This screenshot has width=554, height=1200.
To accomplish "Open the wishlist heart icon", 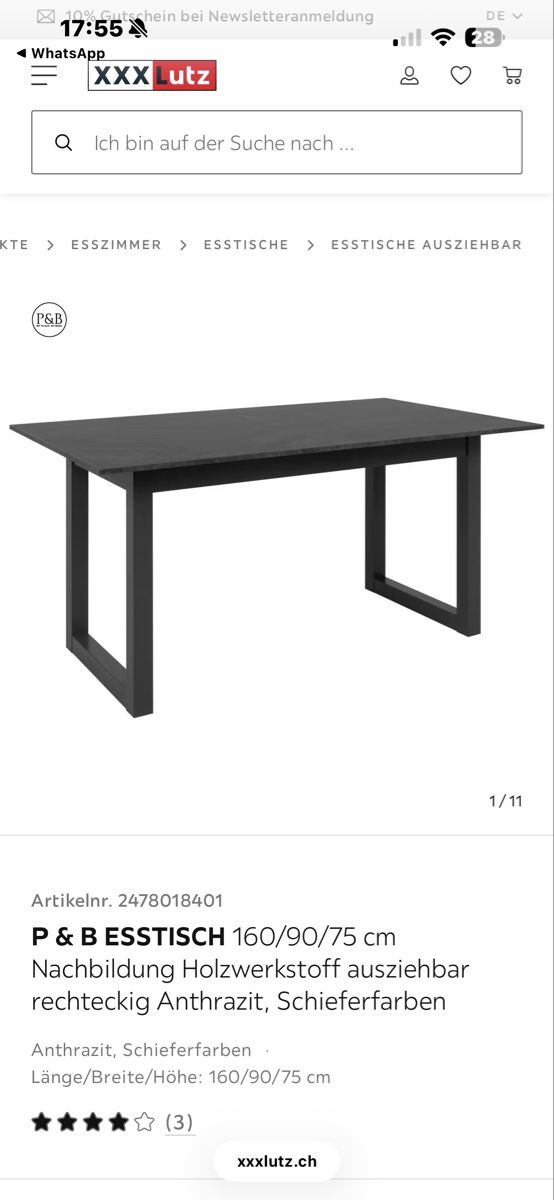I will (x=460, y=75).
